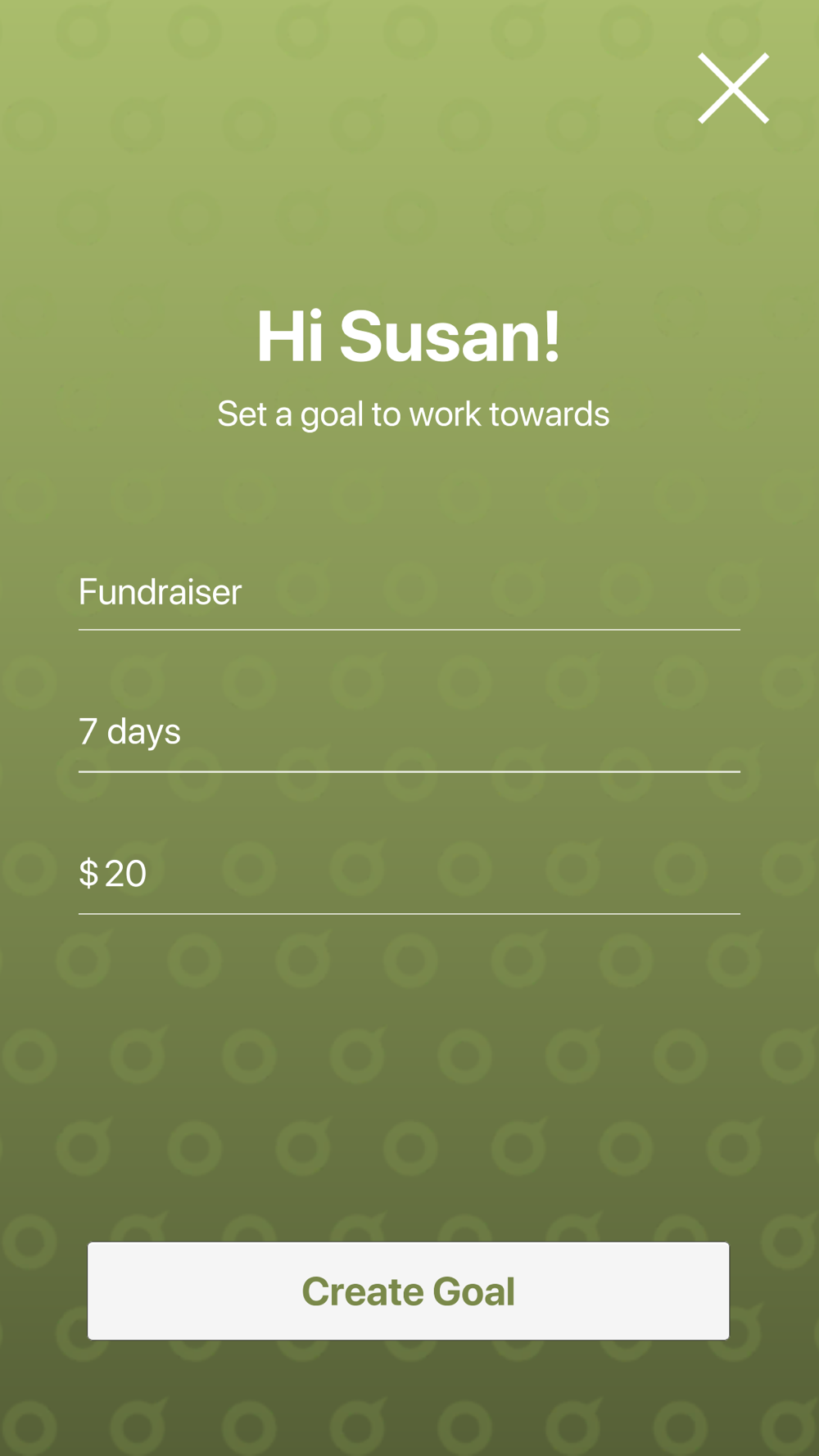Tap the Create Goal button
This screenshot has height=1456, width=819.
point(409,1291)
